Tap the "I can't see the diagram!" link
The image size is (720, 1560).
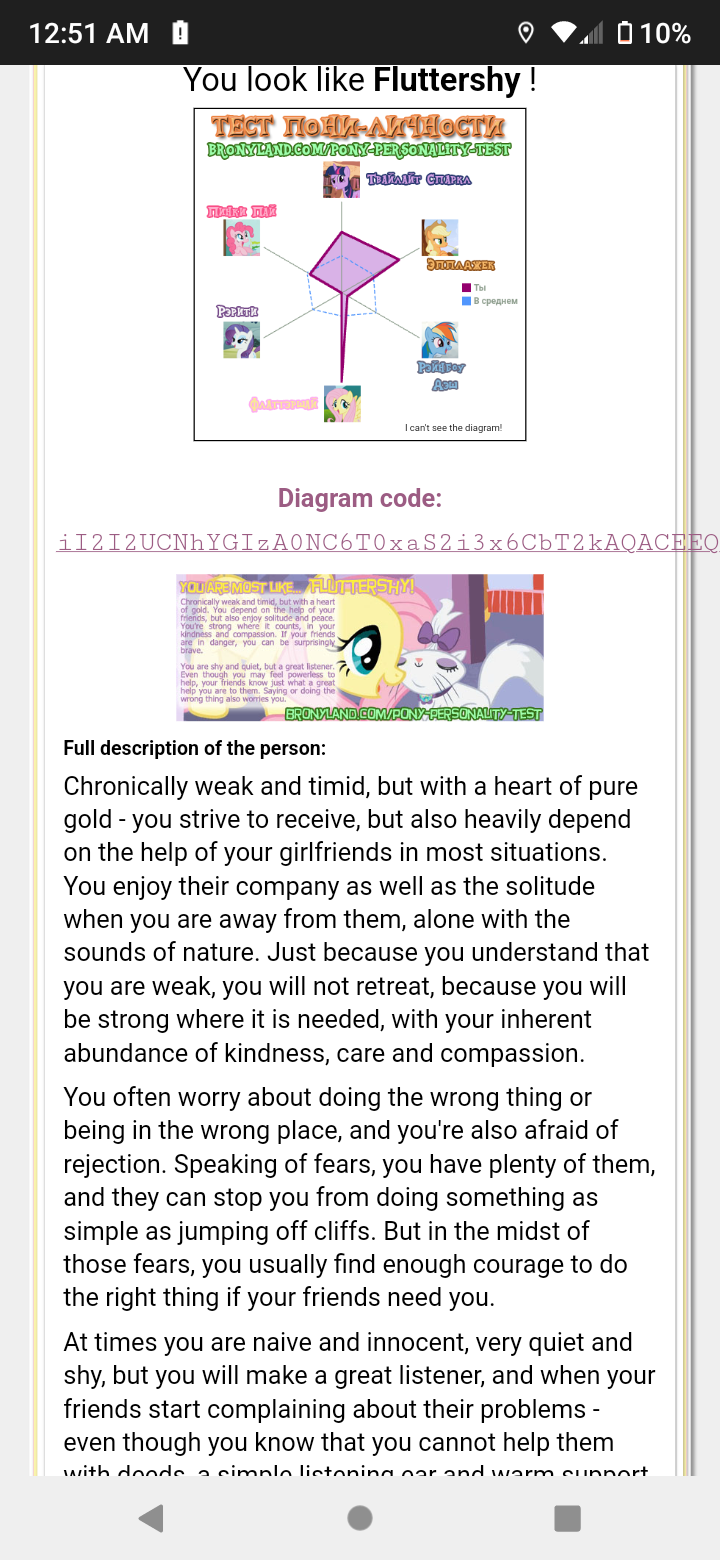[x=453, y=428]
